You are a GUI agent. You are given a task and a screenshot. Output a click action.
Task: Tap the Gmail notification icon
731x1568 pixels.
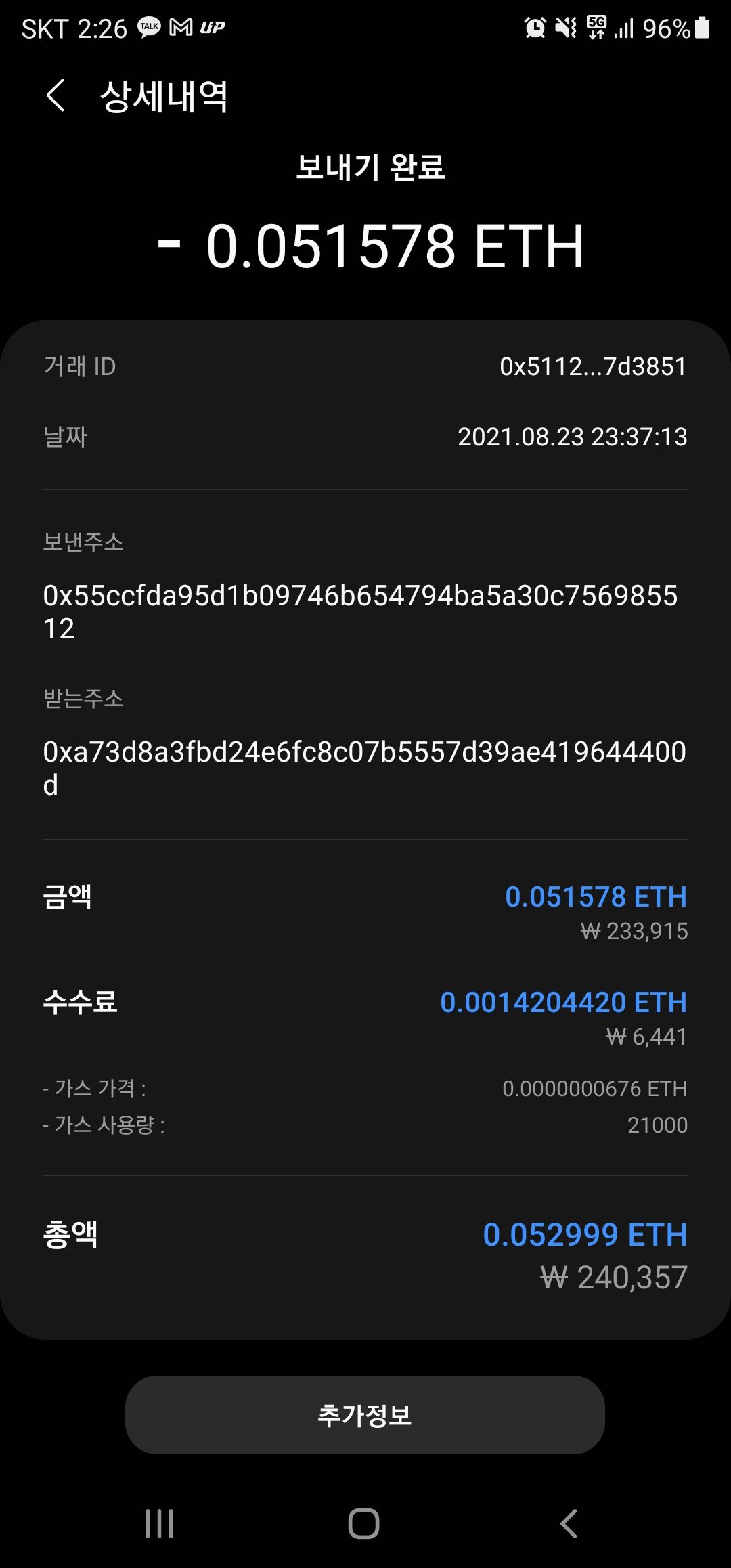(x=181, y=28)
